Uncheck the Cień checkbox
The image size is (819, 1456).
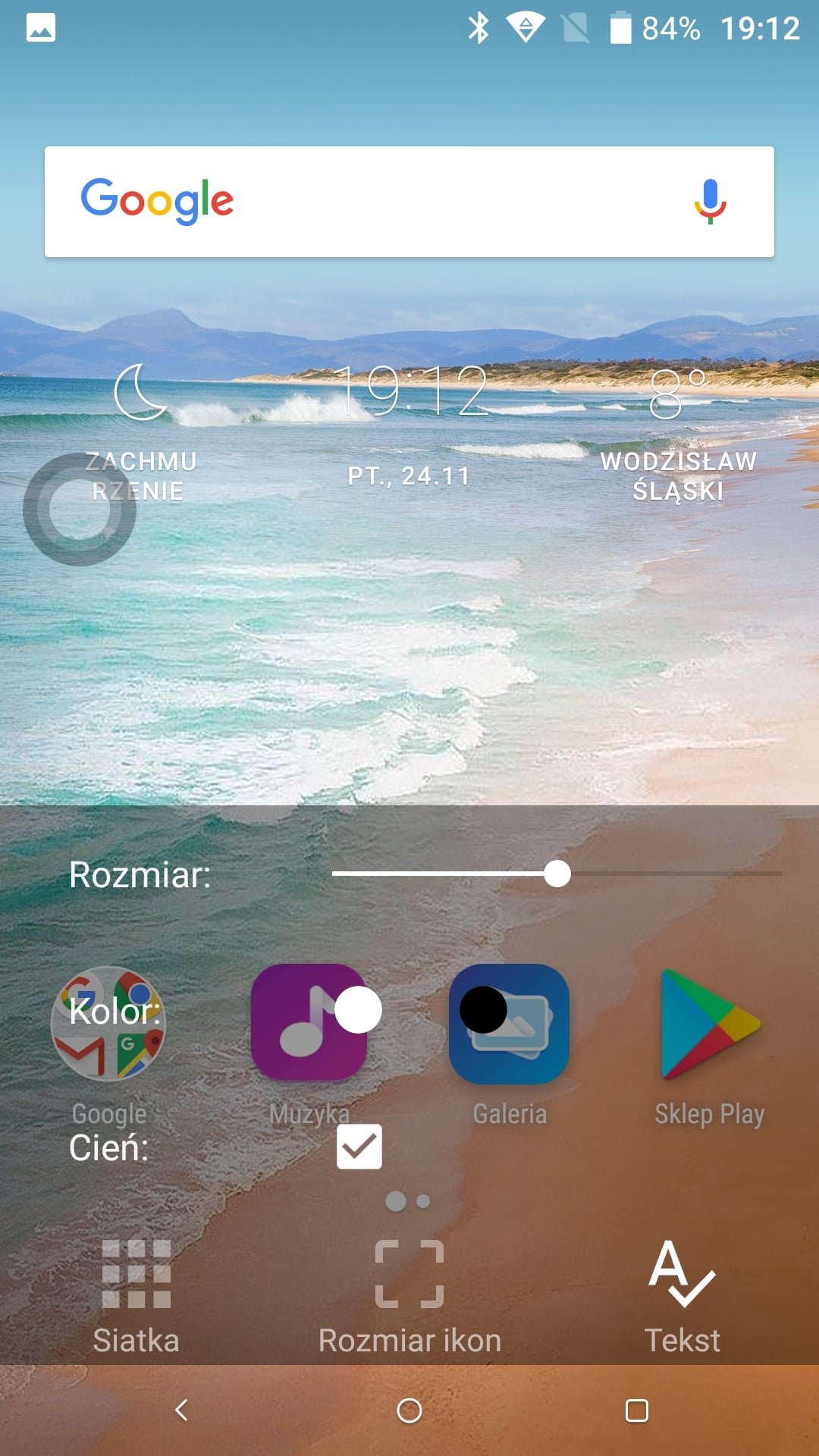[359, 1147]
